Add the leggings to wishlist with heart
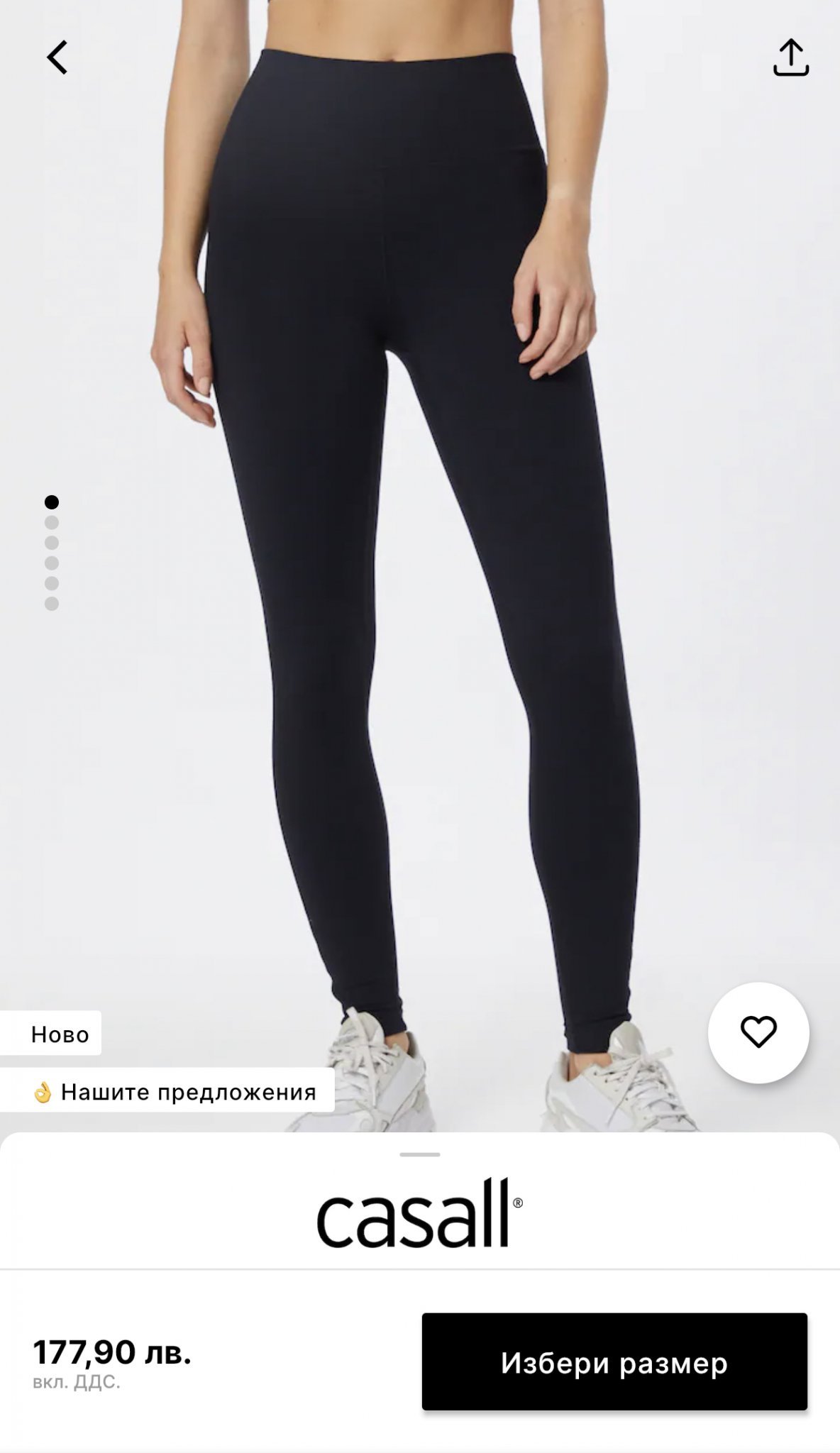The height and width of the screenshot is (1453, 840). coord(758,1032)
